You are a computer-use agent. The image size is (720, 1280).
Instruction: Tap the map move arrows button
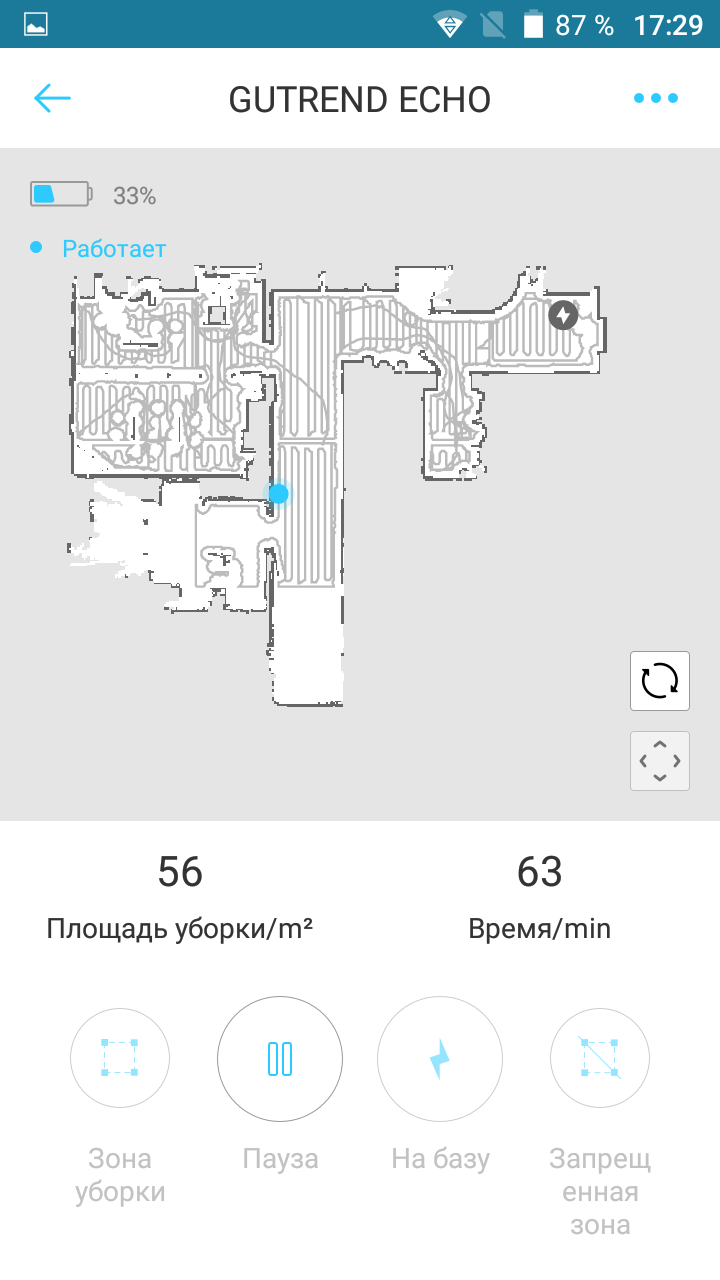click(x=659, y=761)
